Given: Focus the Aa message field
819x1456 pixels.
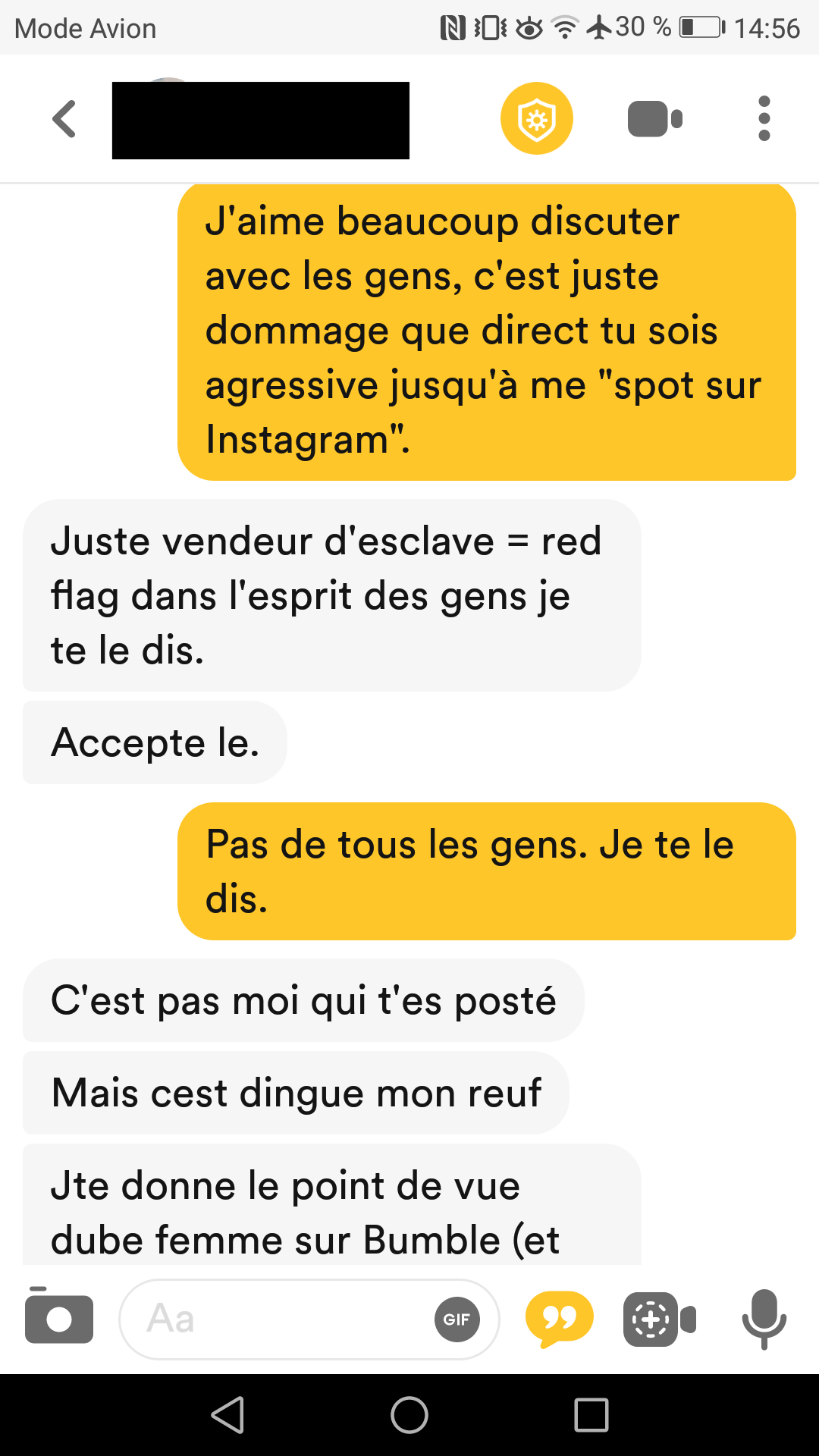Looking at the screenshot, I should click(309, 1319).
